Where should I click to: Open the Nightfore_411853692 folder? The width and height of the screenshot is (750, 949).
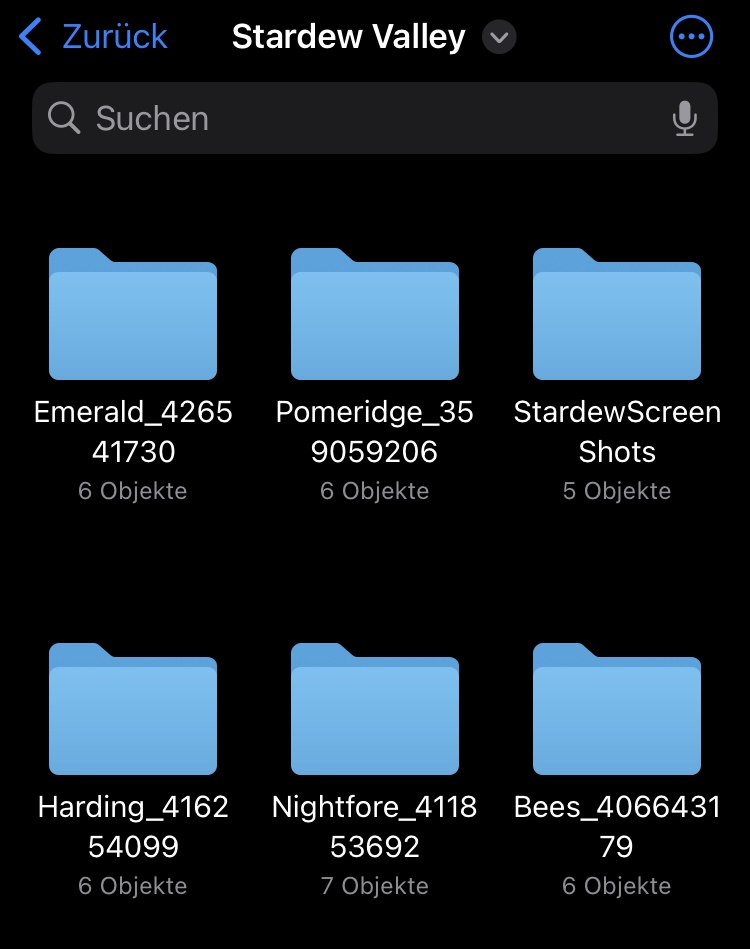click(x=375, y=709)
